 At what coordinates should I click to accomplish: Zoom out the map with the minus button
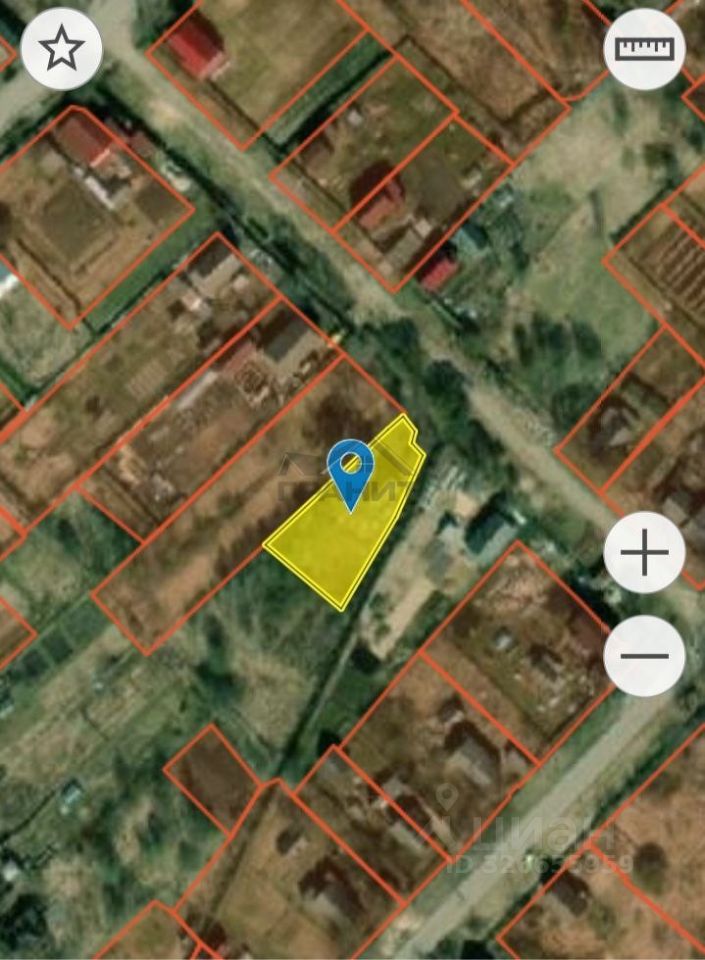(x=644, y=656)
